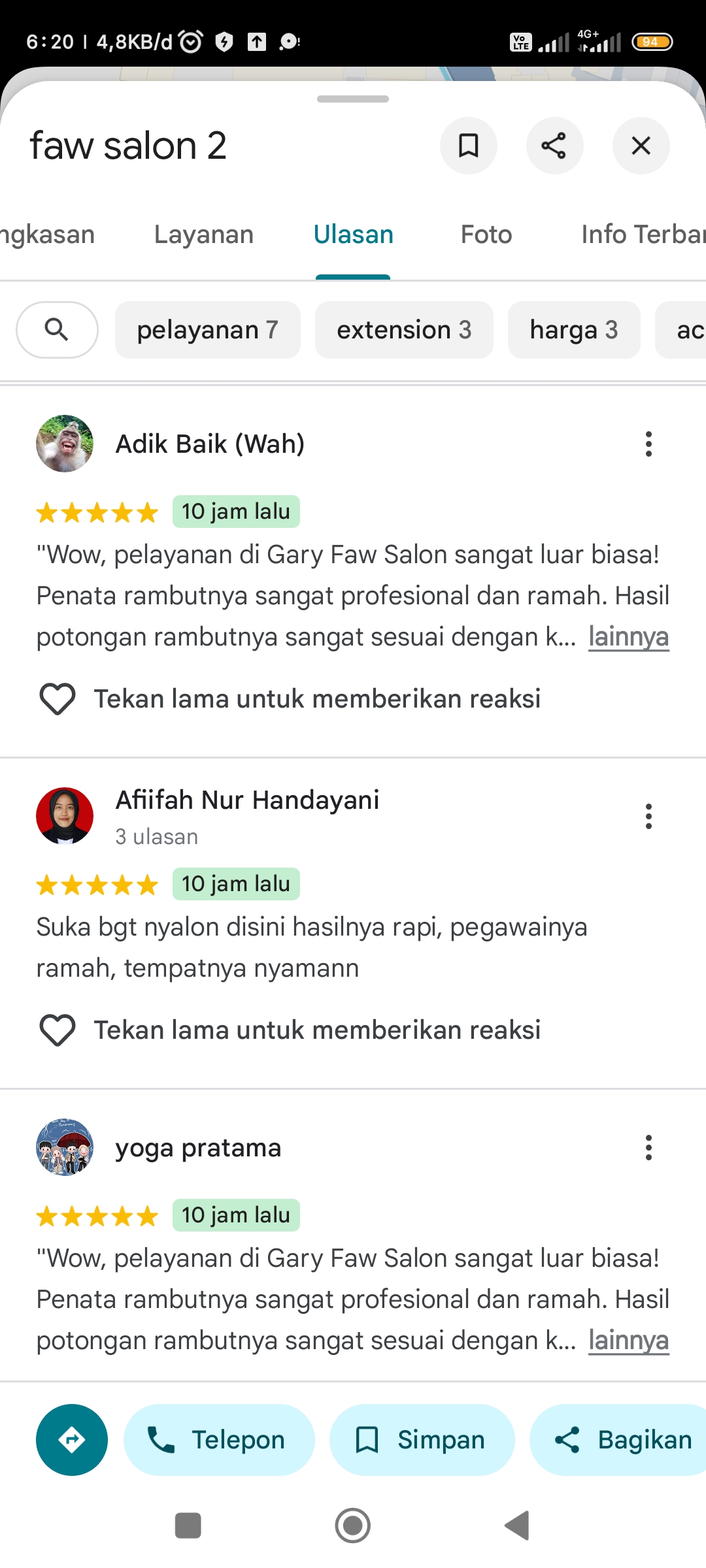The width and height of the screenshot is (706, 1568).
Task: Switch to the Foto tab
Action: (486, 235)
